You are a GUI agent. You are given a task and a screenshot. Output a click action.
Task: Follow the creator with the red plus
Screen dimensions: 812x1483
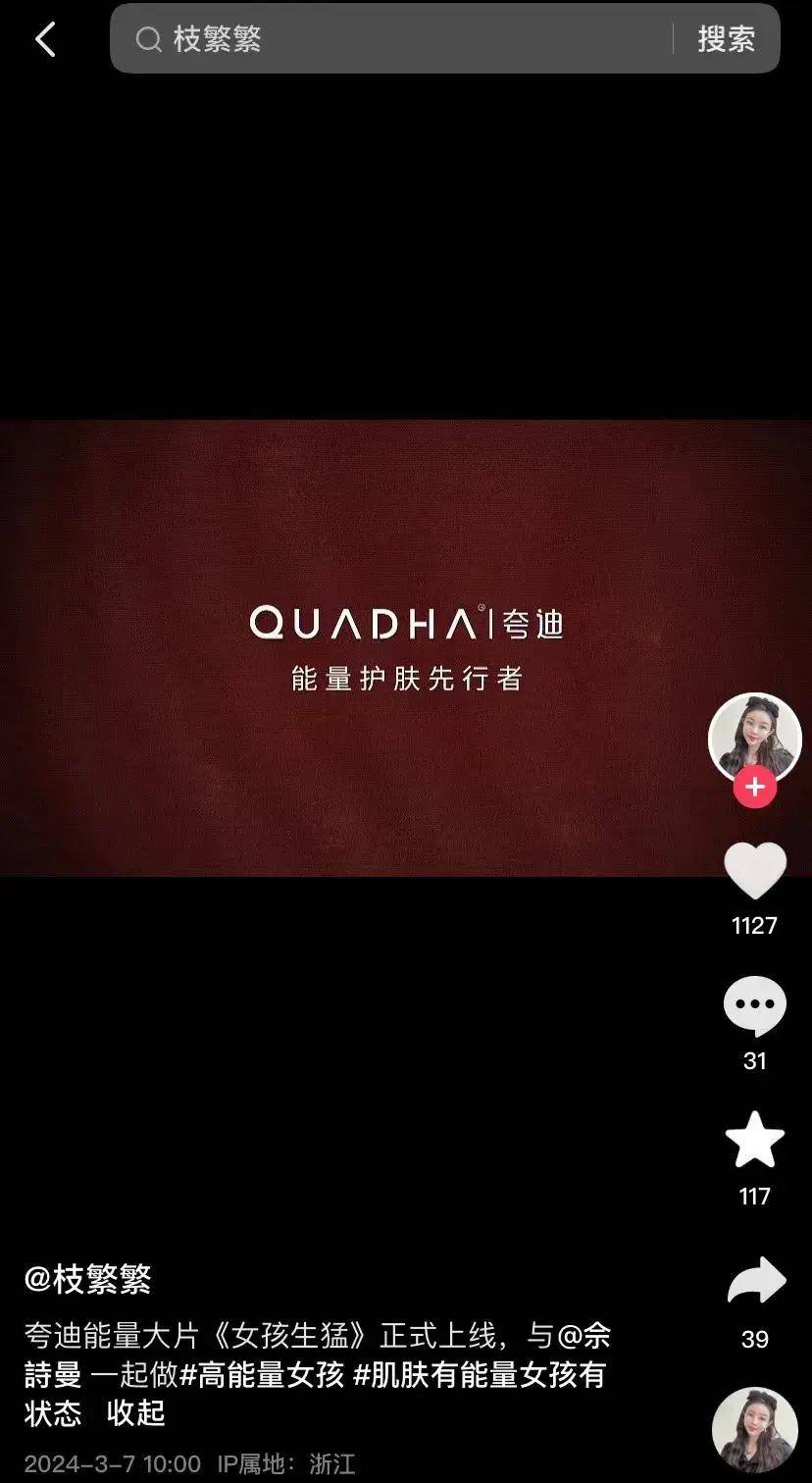click(x=754, y=788)
